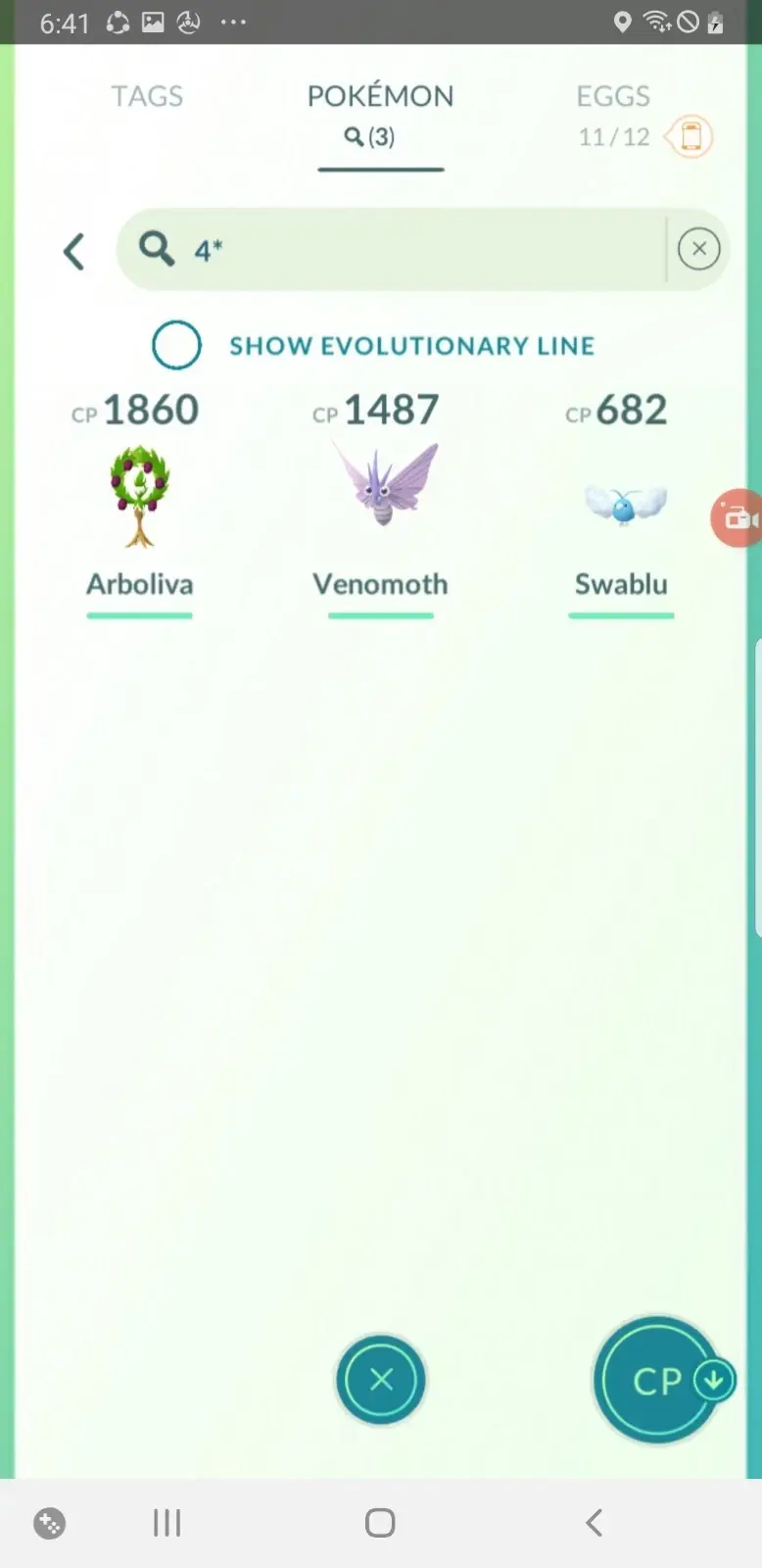Close the Pokémon storage screen
Viewport: 762px width, 1568px height.
[x=380, y=1380]
